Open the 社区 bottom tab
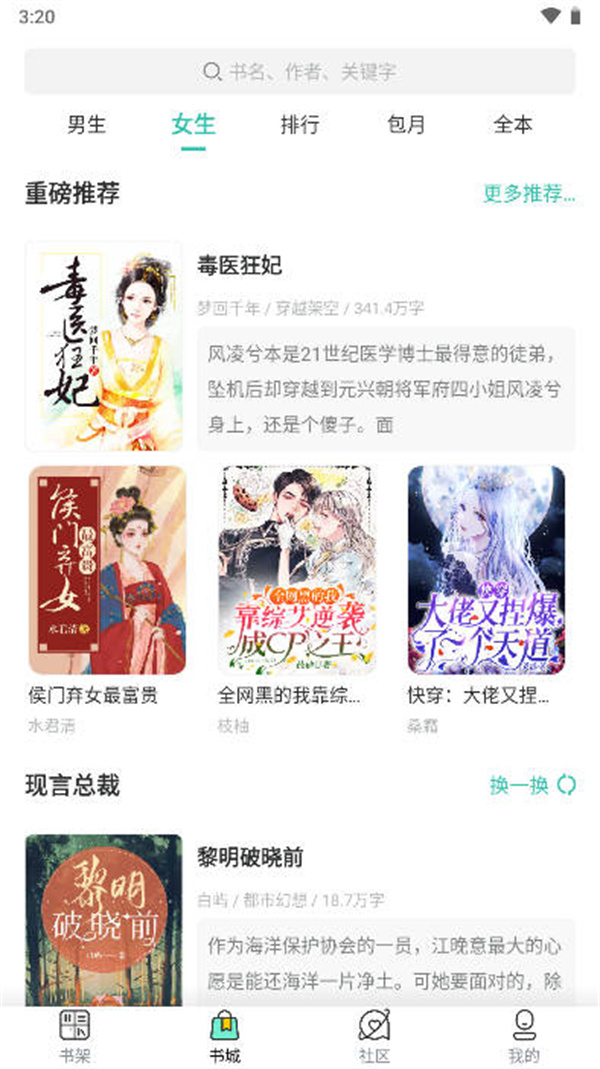Image resolution: width=600 pixels, height=1069 pixels. click(374, 1036)
